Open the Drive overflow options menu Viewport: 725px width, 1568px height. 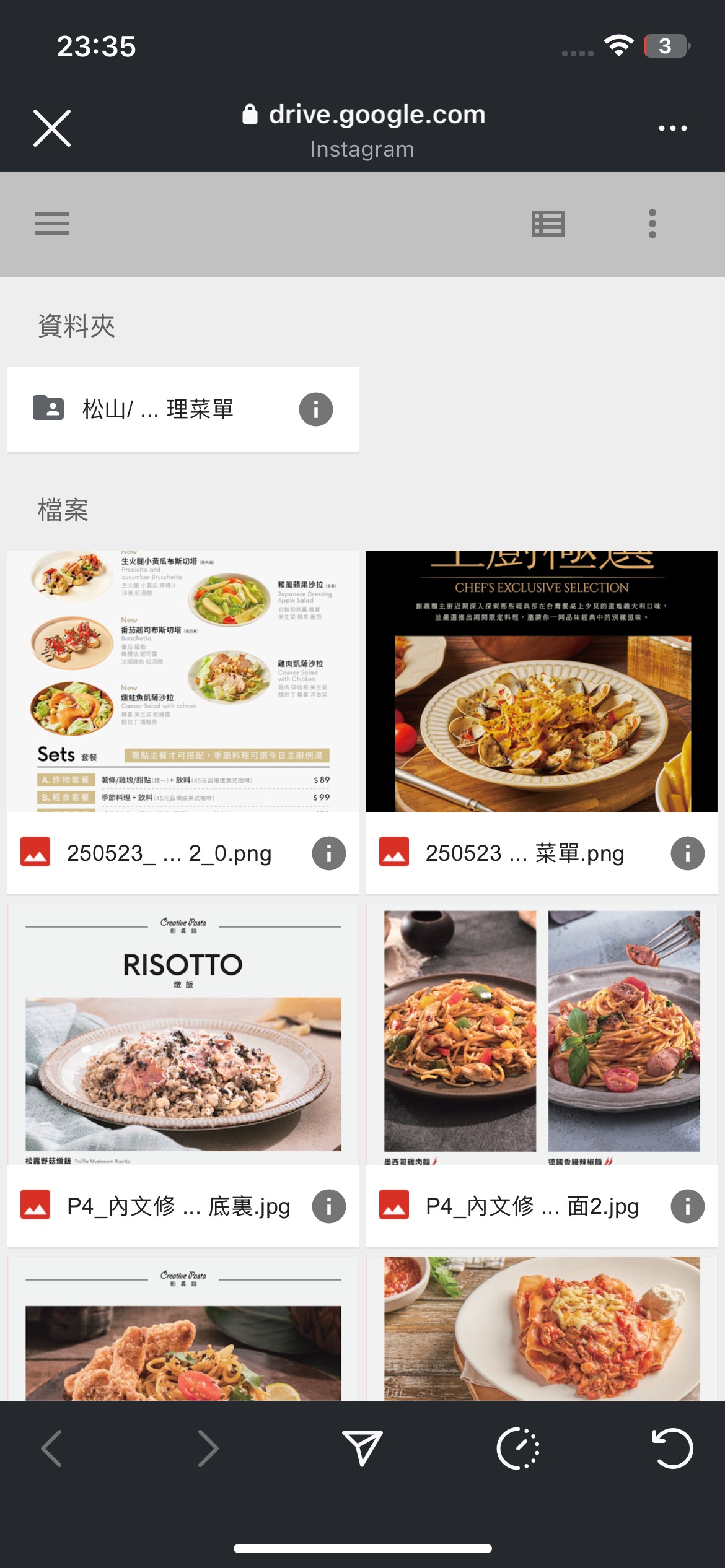click(x=652, y=224)
